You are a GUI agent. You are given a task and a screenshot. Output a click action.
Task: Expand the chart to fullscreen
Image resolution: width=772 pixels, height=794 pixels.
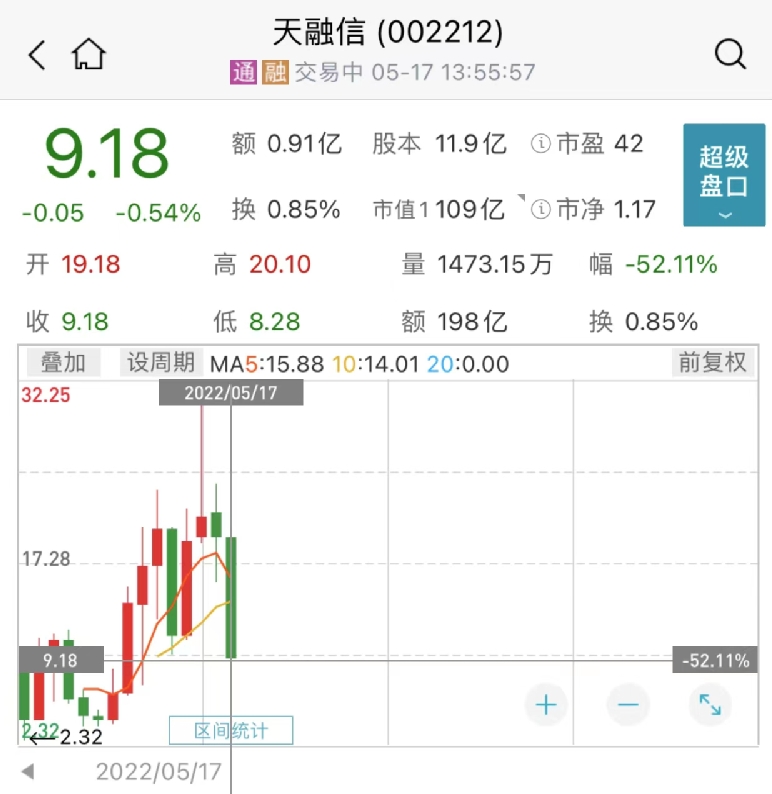(x=710, y=705)
